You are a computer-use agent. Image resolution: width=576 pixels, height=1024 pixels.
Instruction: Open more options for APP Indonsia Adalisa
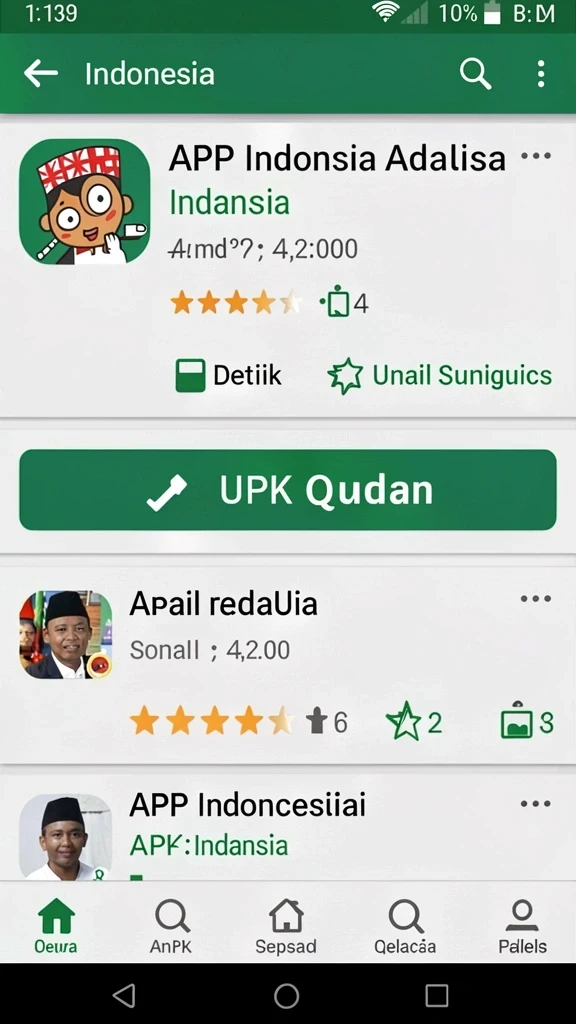(536, 156)
